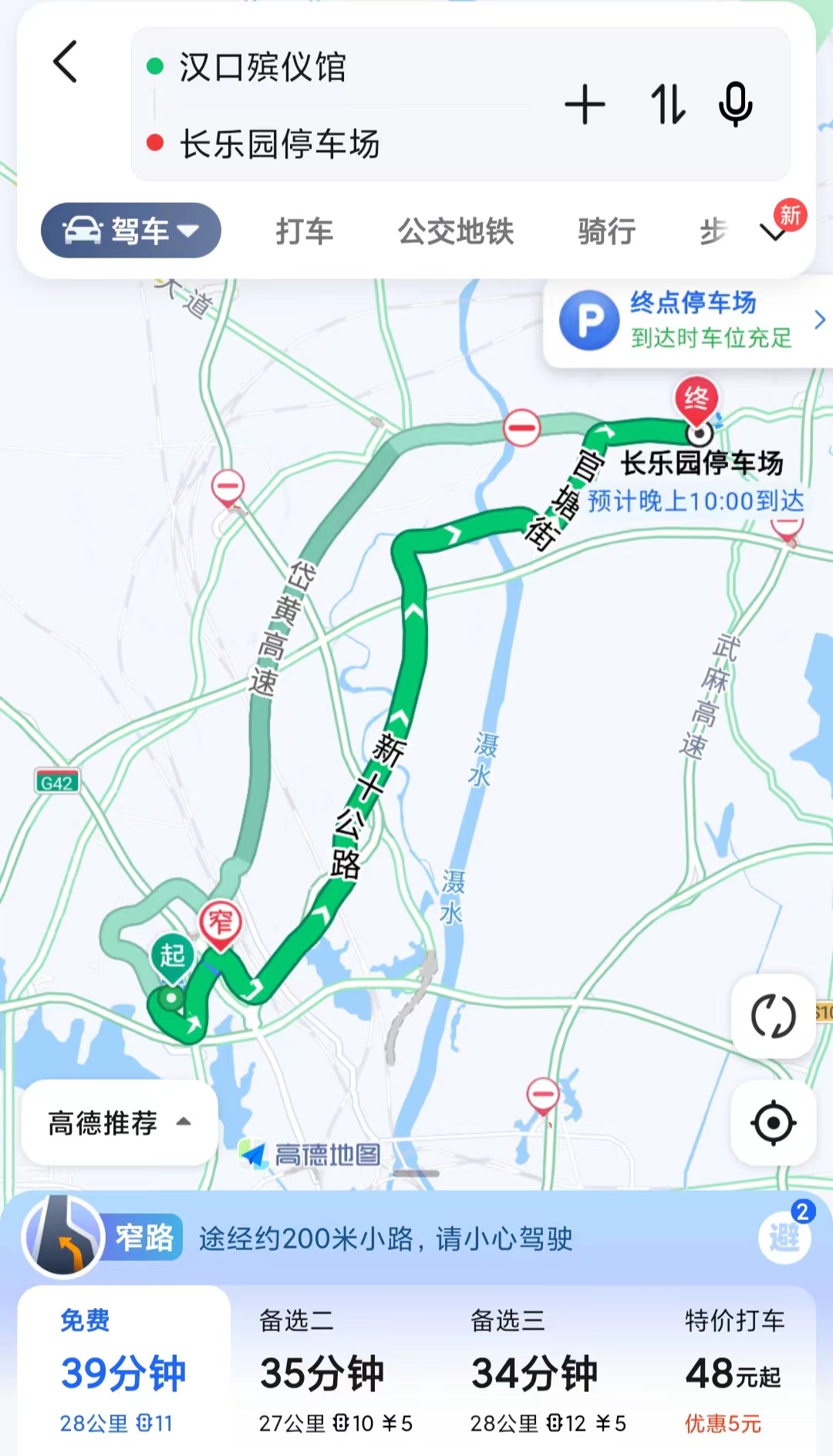833x1456 pixels.
Task: Switch to the 公交地铁 tab
Action: pyautogui.click(x=456, y=231)
